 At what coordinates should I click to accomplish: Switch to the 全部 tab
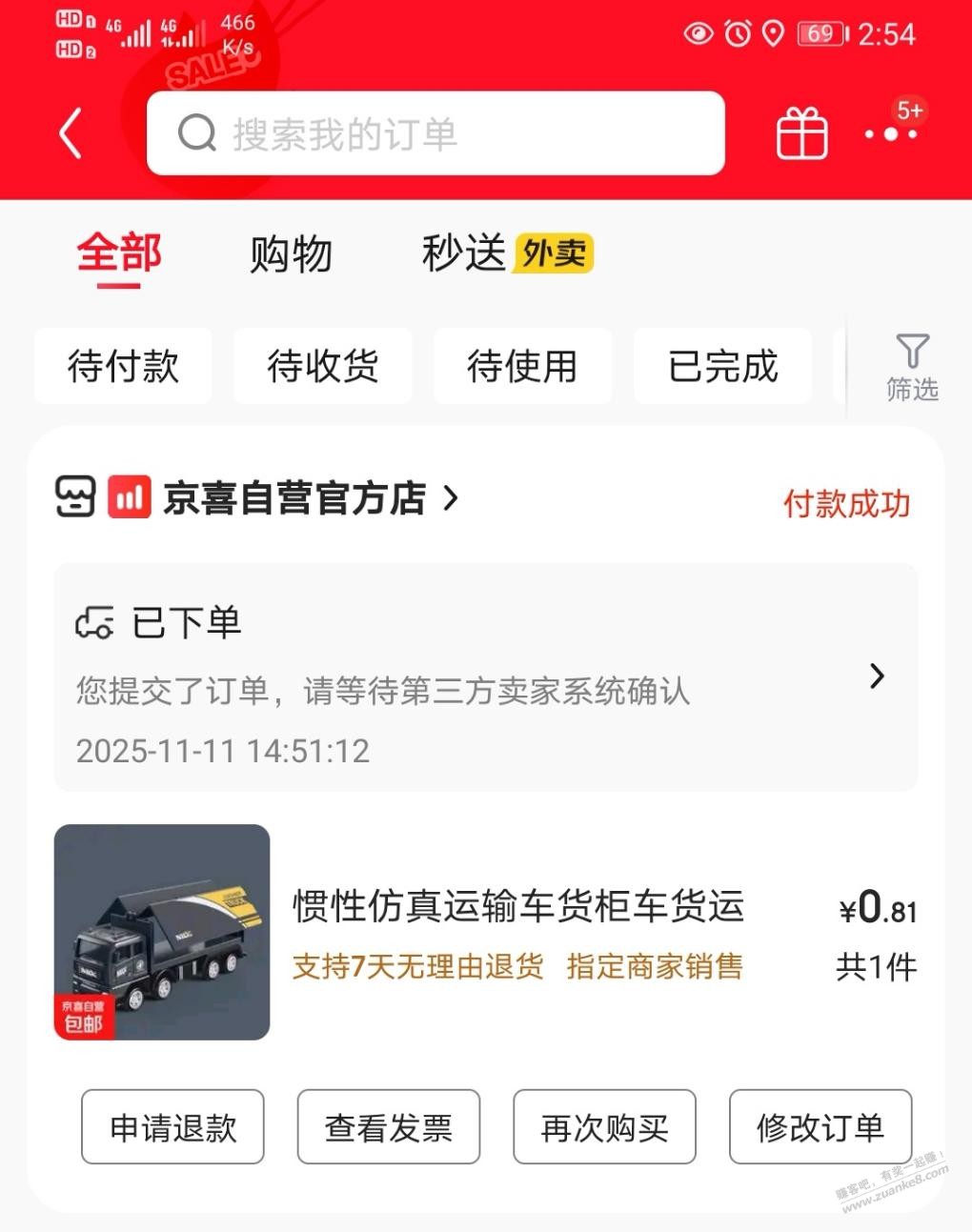coord(119,254)
